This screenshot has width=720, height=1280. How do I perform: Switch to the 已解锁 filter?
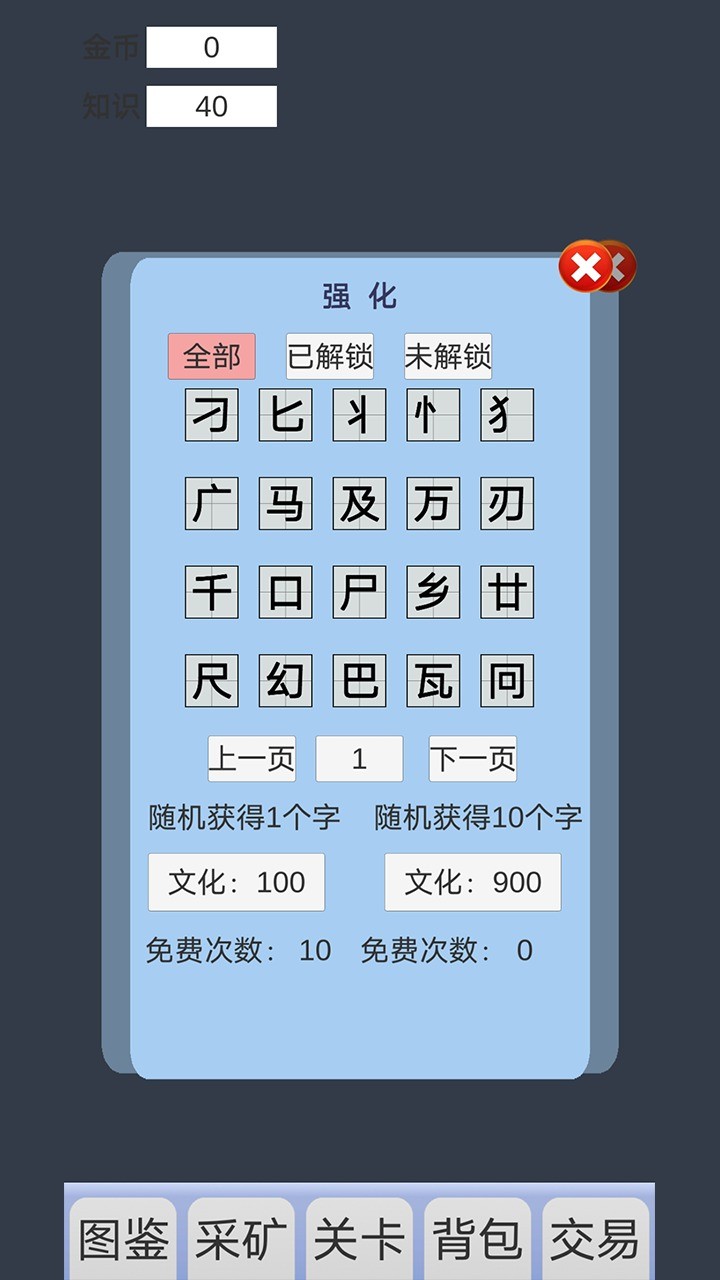pyautogui.click(x=330, y=356)
